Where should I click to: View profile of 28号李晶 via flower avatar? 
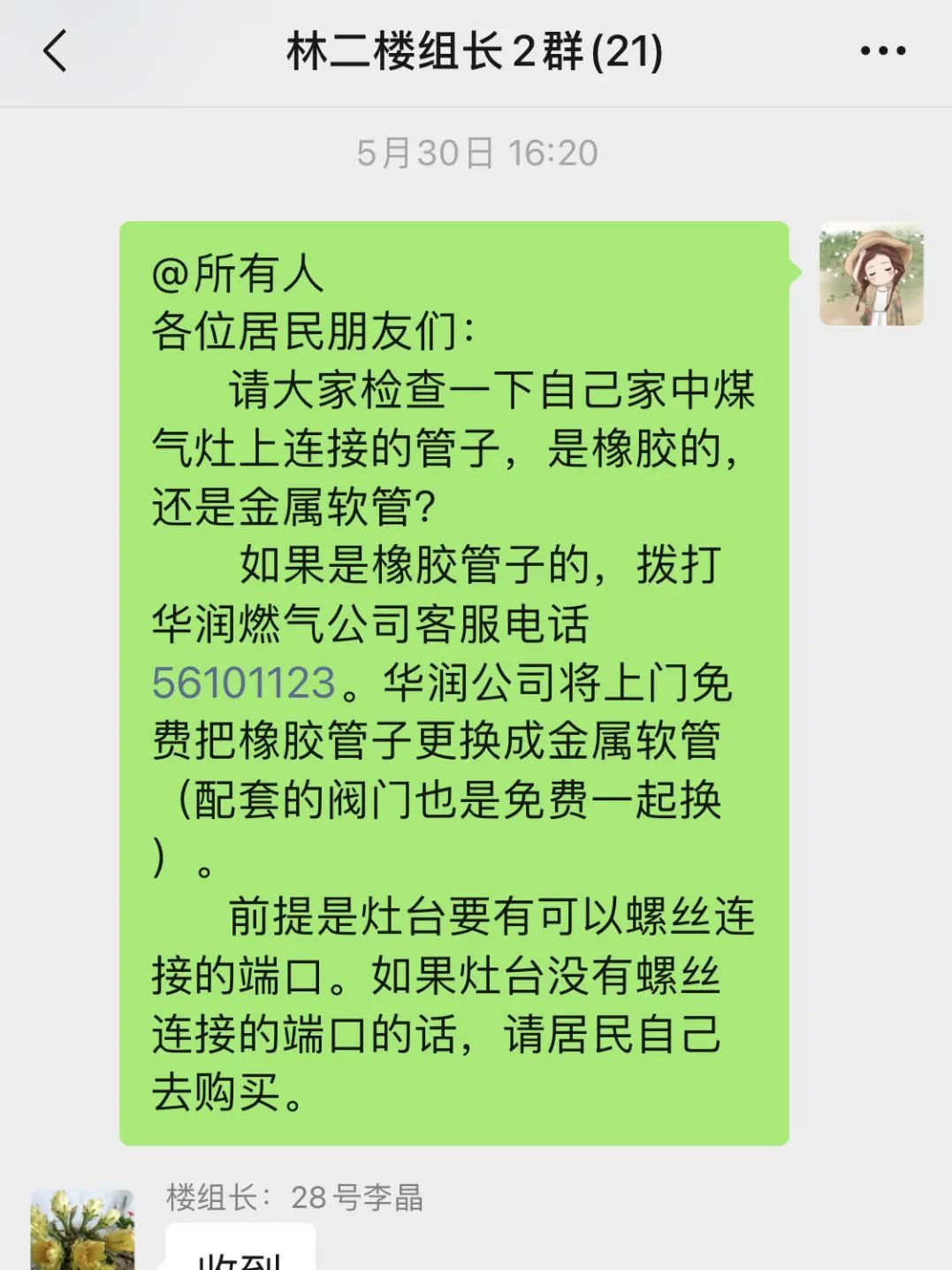point(81,1231)
